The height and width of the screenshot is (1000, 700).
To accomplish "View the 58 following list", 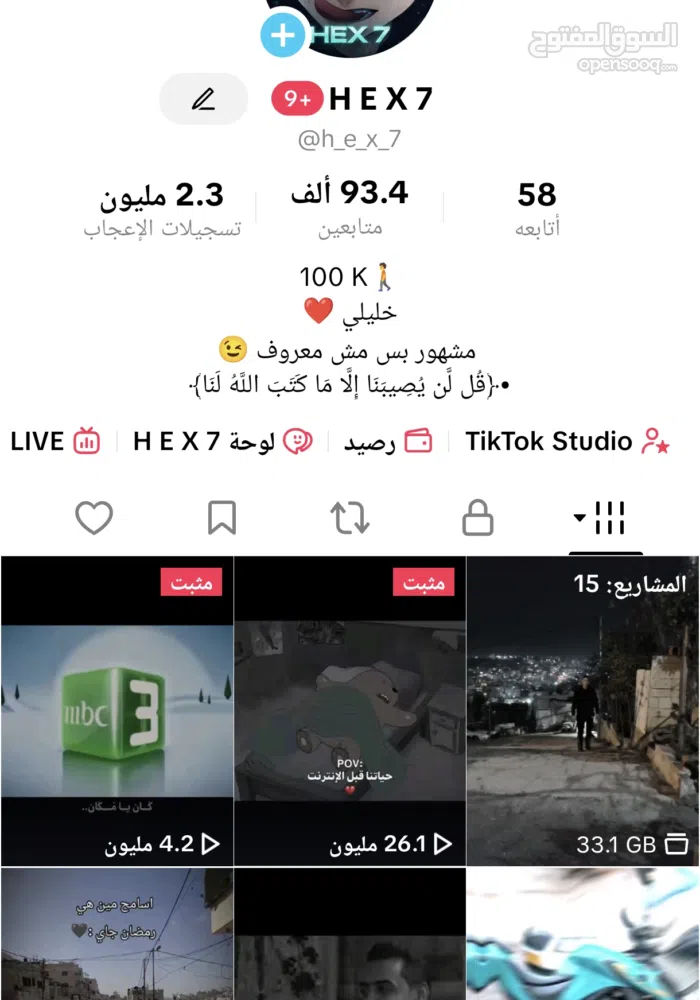I will [x=537, y=209].
